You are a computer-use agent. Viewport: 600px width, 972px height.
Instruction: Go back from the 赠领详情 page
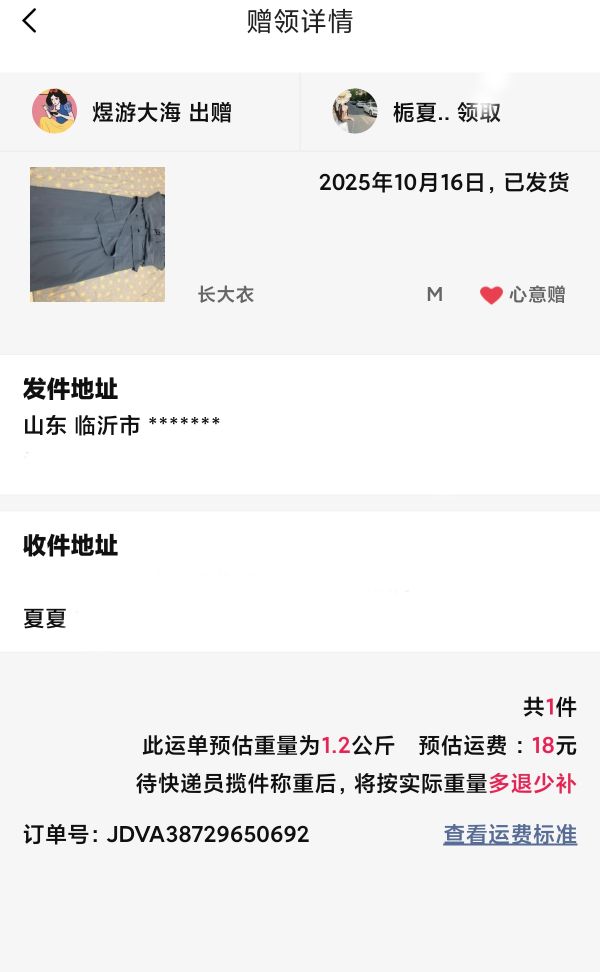click(30, 21)
